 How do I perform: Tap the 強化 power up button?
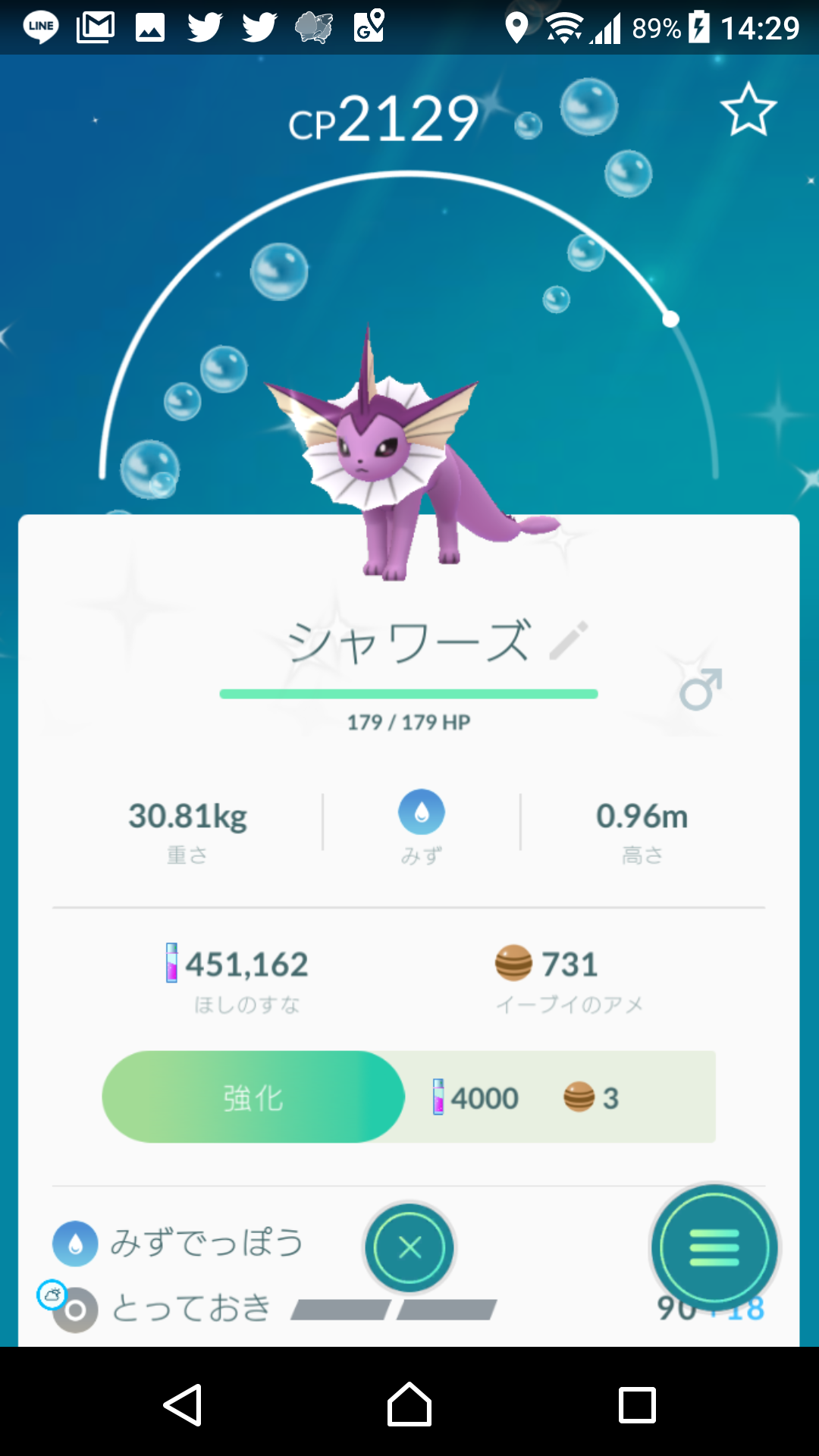253,1097
